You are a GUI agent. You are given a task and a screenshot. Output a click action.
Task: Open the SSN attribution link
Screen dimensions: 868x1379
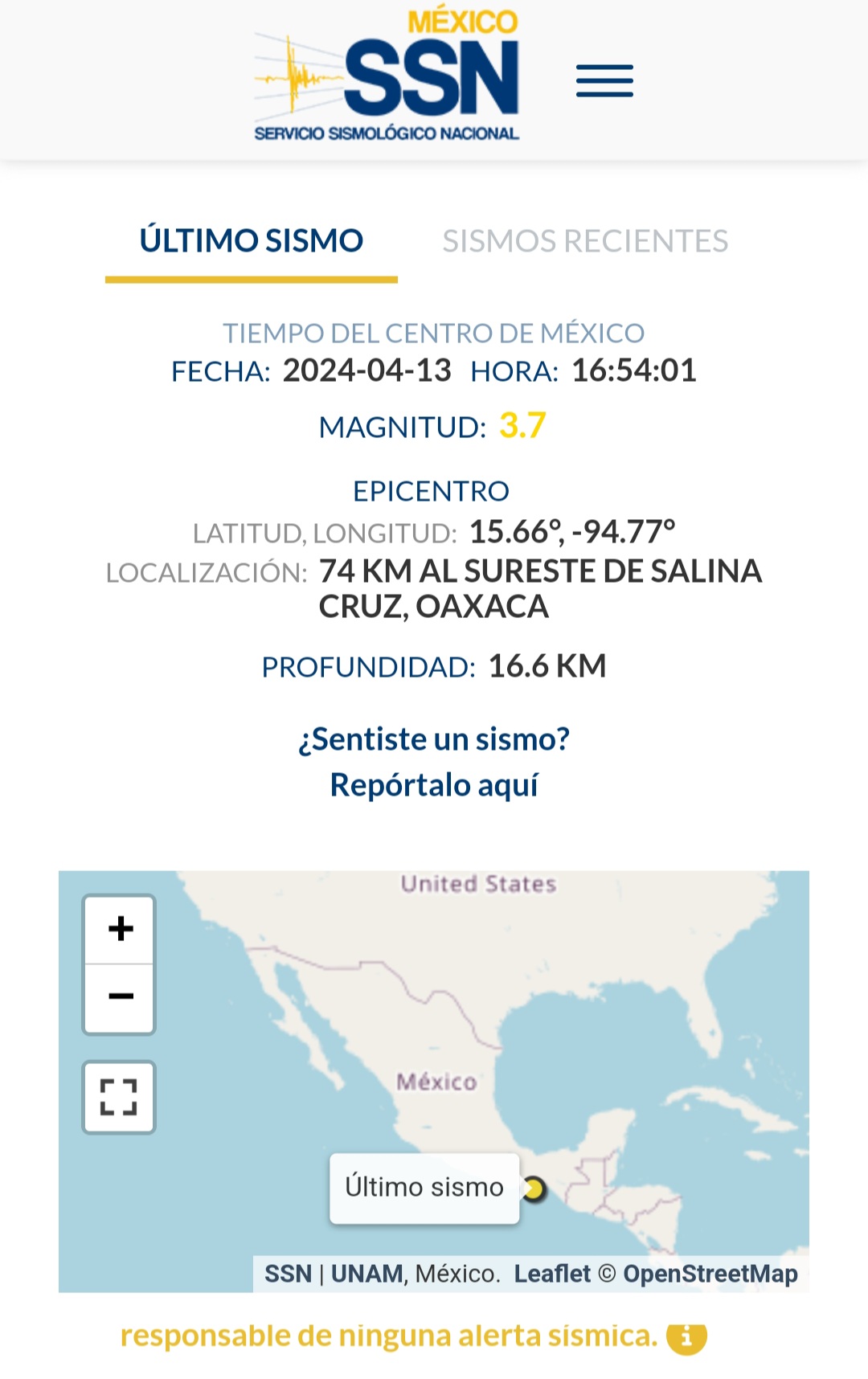click(x=288, y=1274)
